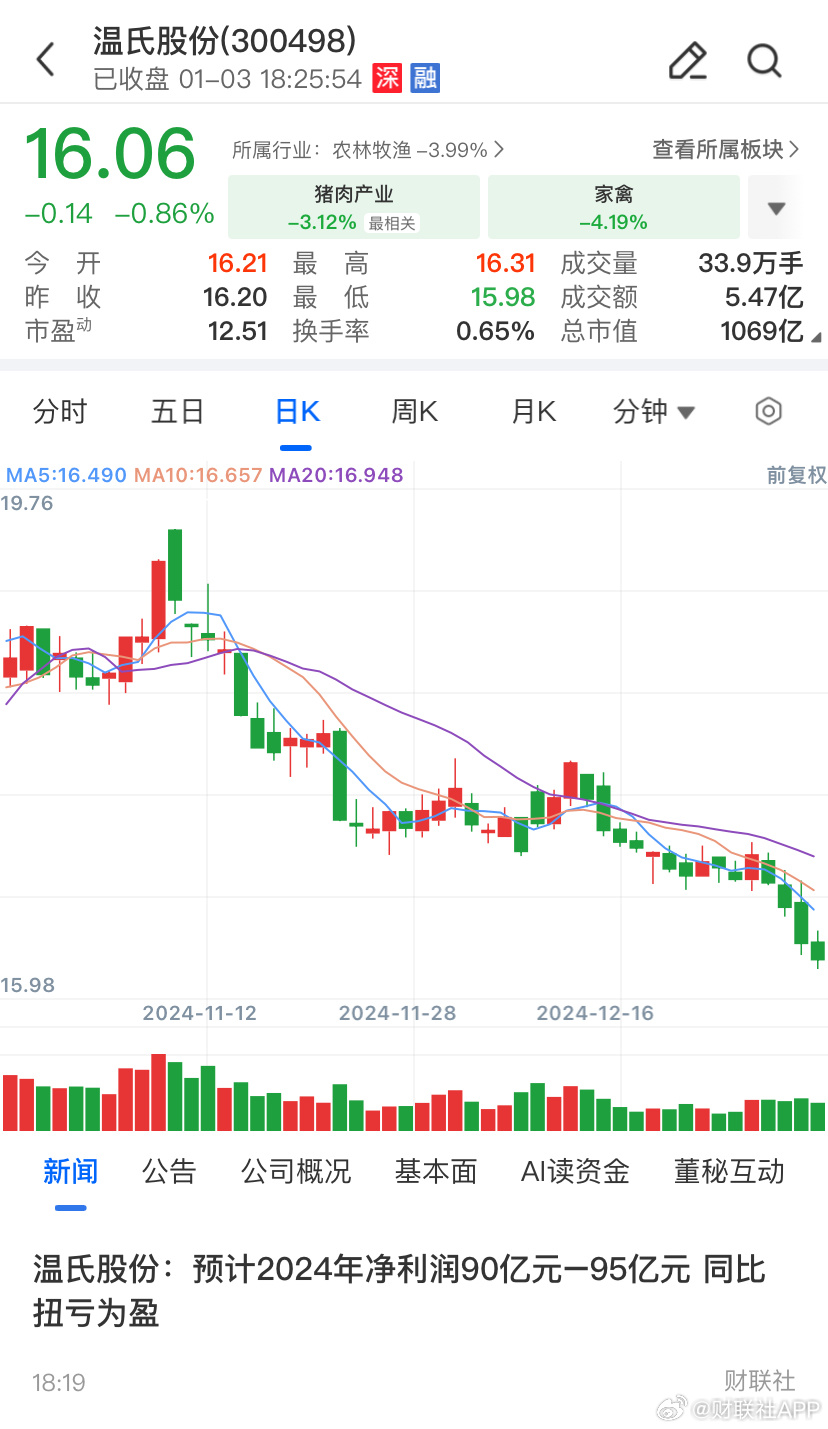Click the search magnifier icon
The width and height of the screenshot is (828, 1429).
[764, 60]
